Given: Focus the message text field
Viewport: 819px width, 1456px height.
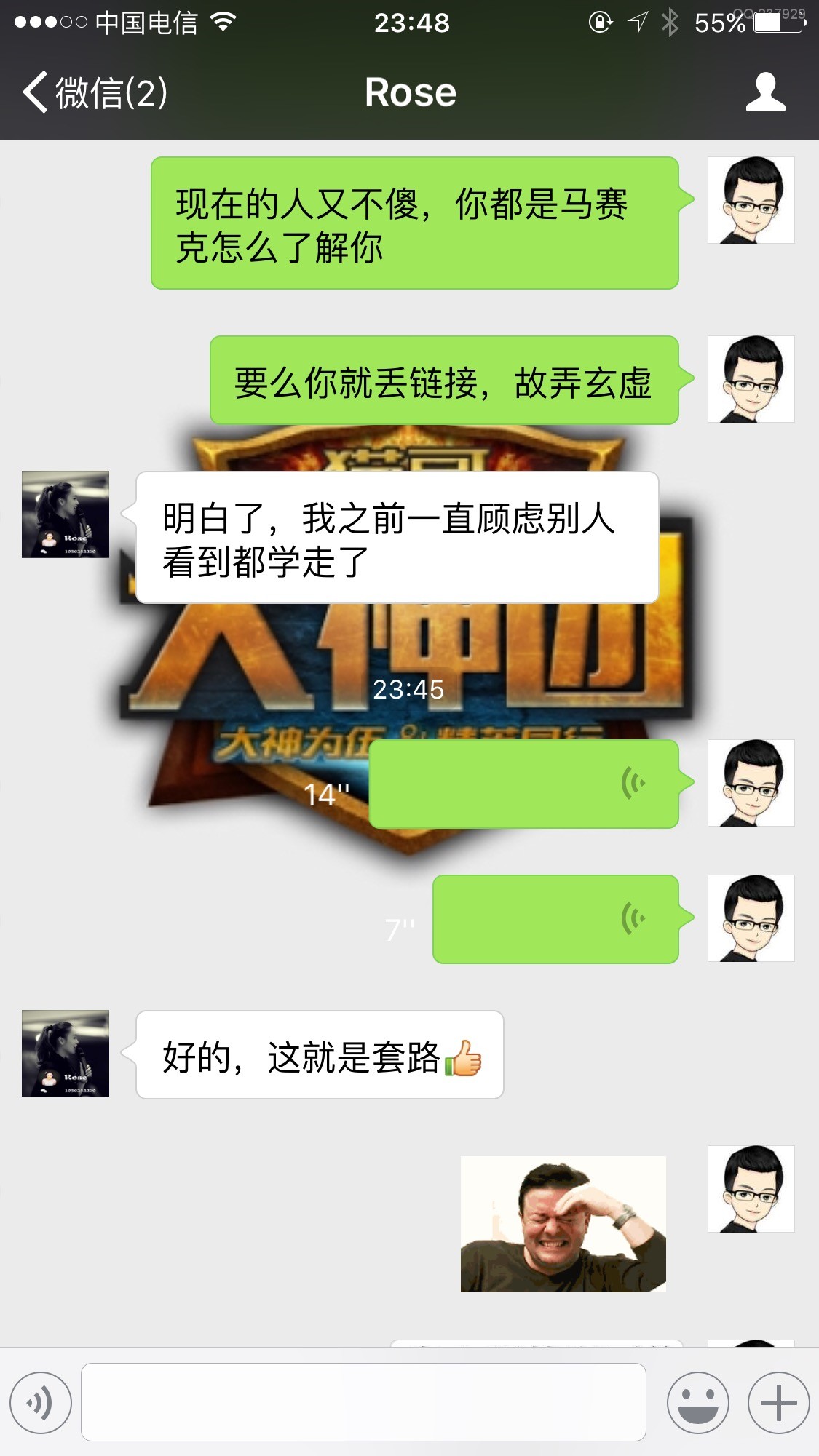Looking at the screenshot, I should [363, 1402].
